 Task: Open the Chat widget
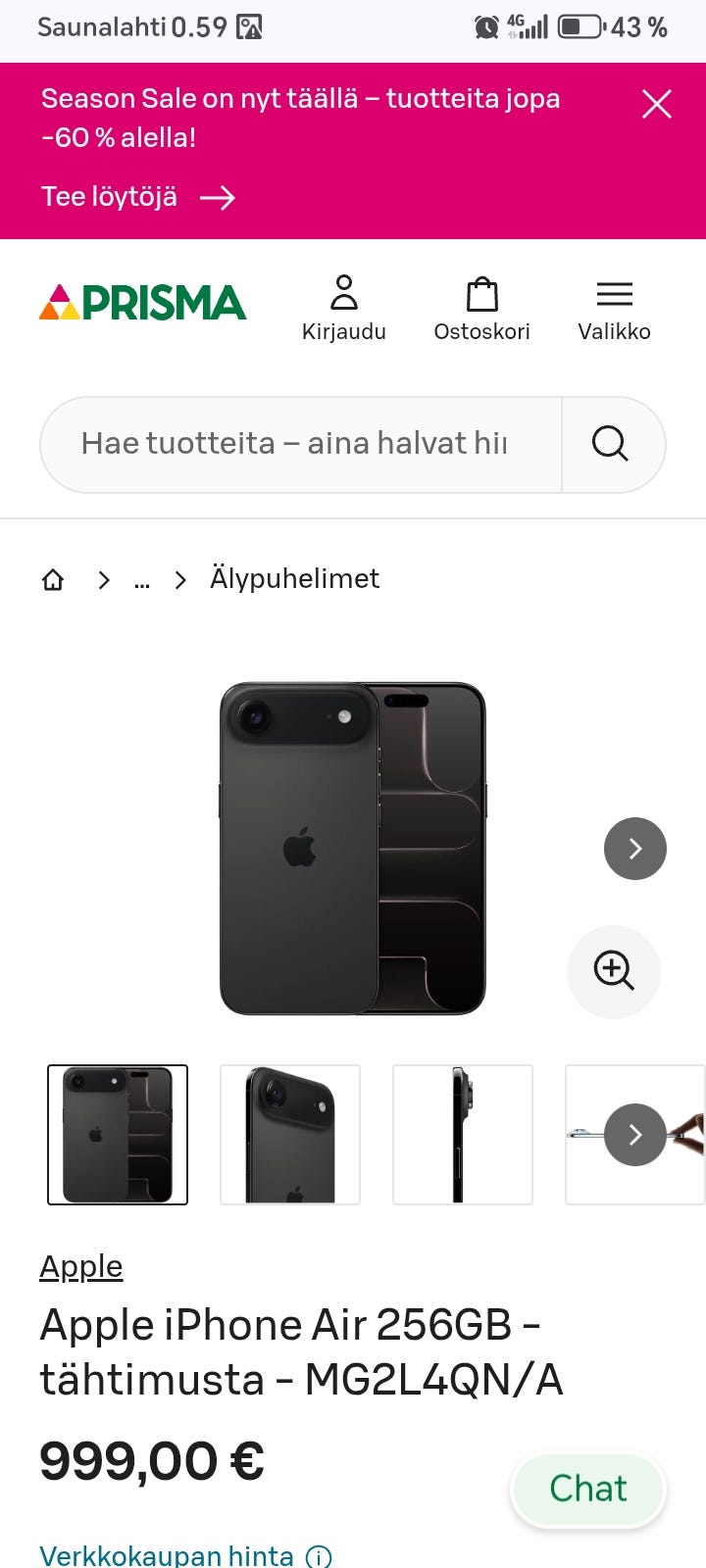[x=587, y=1489]
